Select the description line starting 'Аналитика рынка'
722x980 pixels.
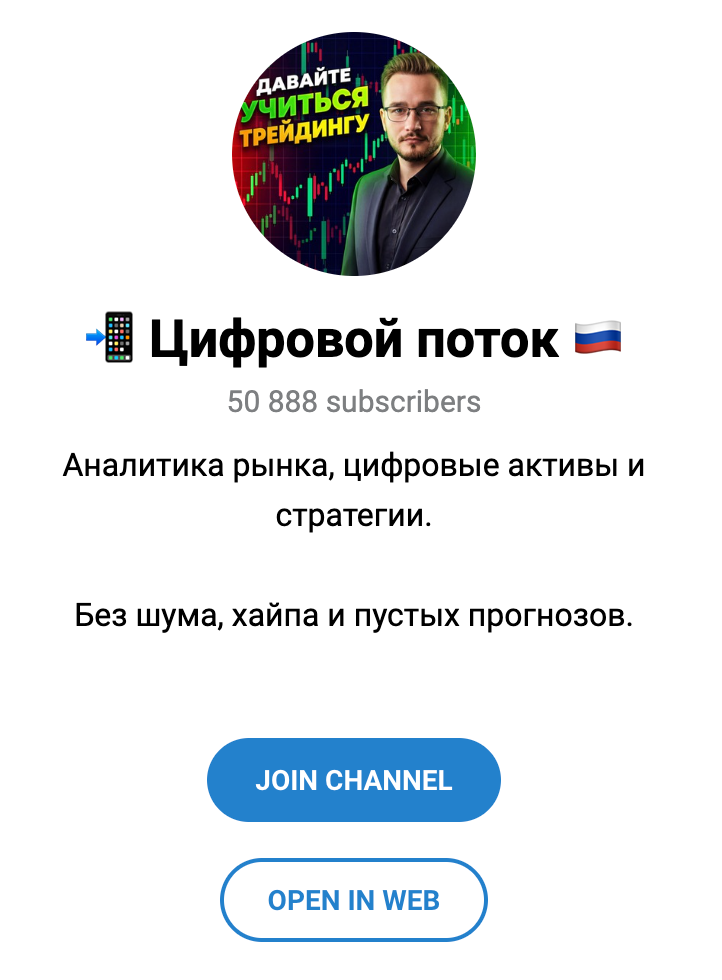point(355,464)
